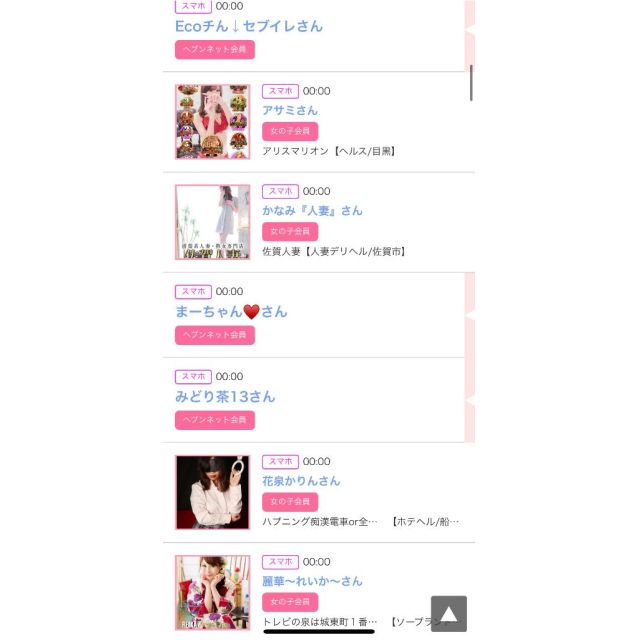Tap 花泉かりんさん's profile photo
This screenshot has height=640, width=640.
[x=212, y=492]
